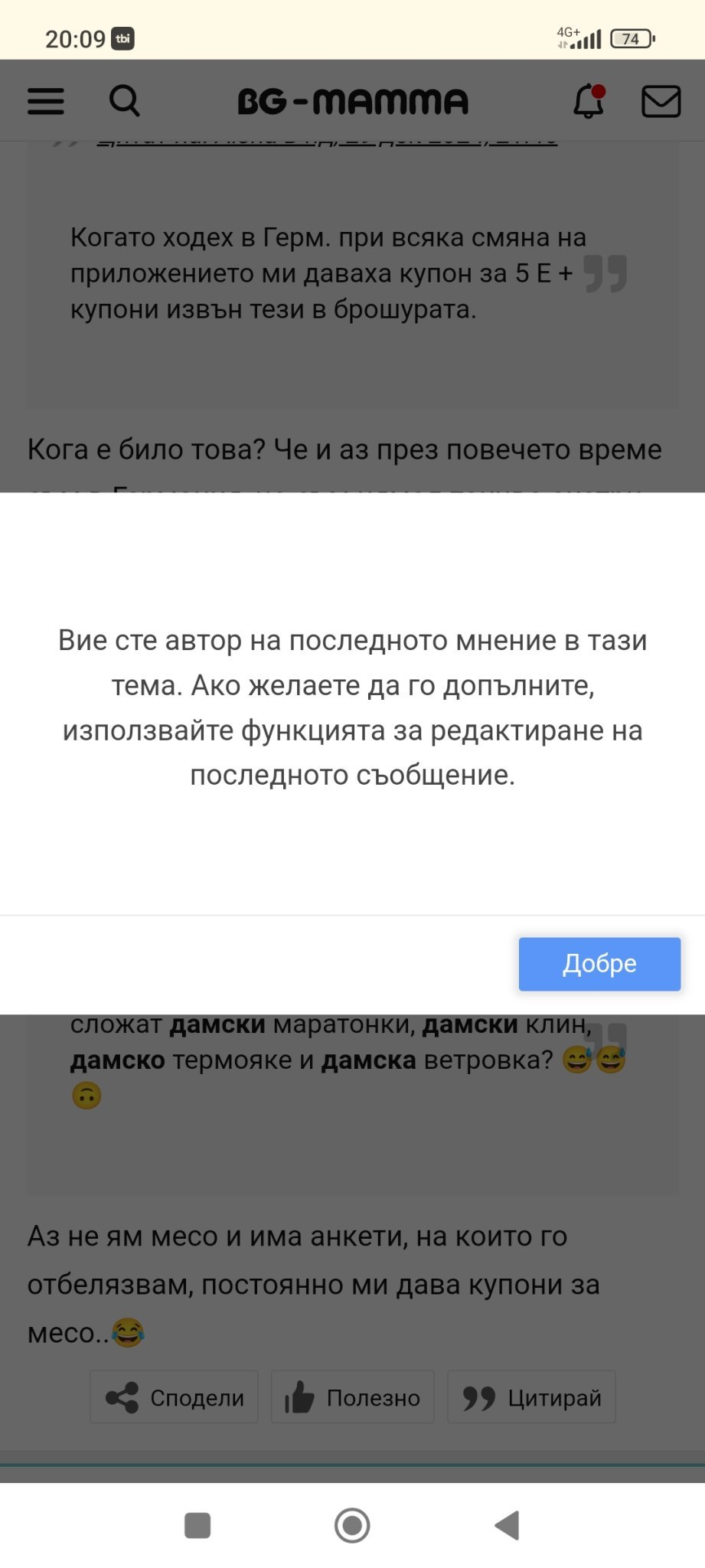705x1568 pixels.
Task: Share the post via Сподели
Action: point(175,1397)
